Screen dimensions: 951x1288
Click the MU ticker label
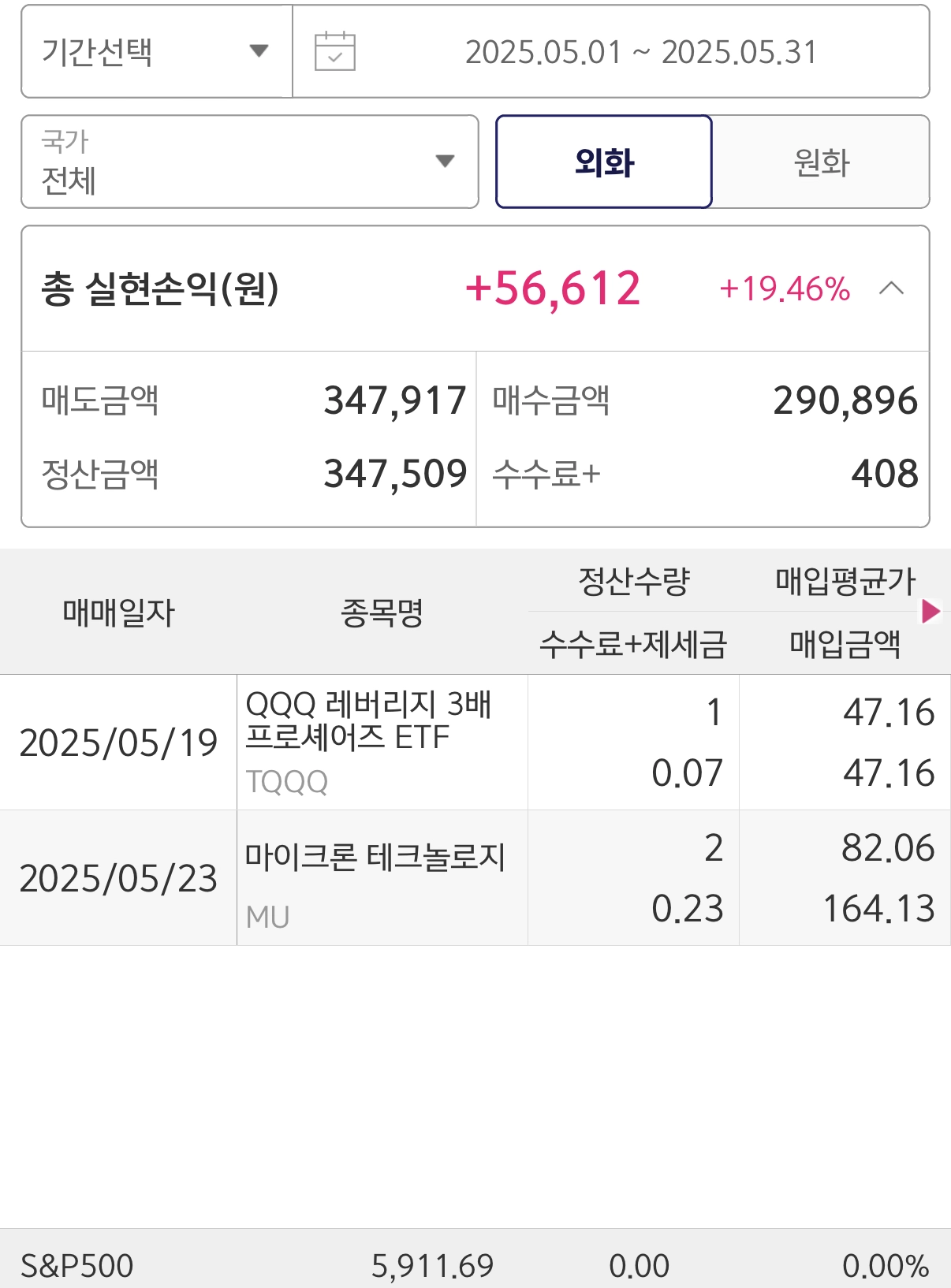point(268,917)
